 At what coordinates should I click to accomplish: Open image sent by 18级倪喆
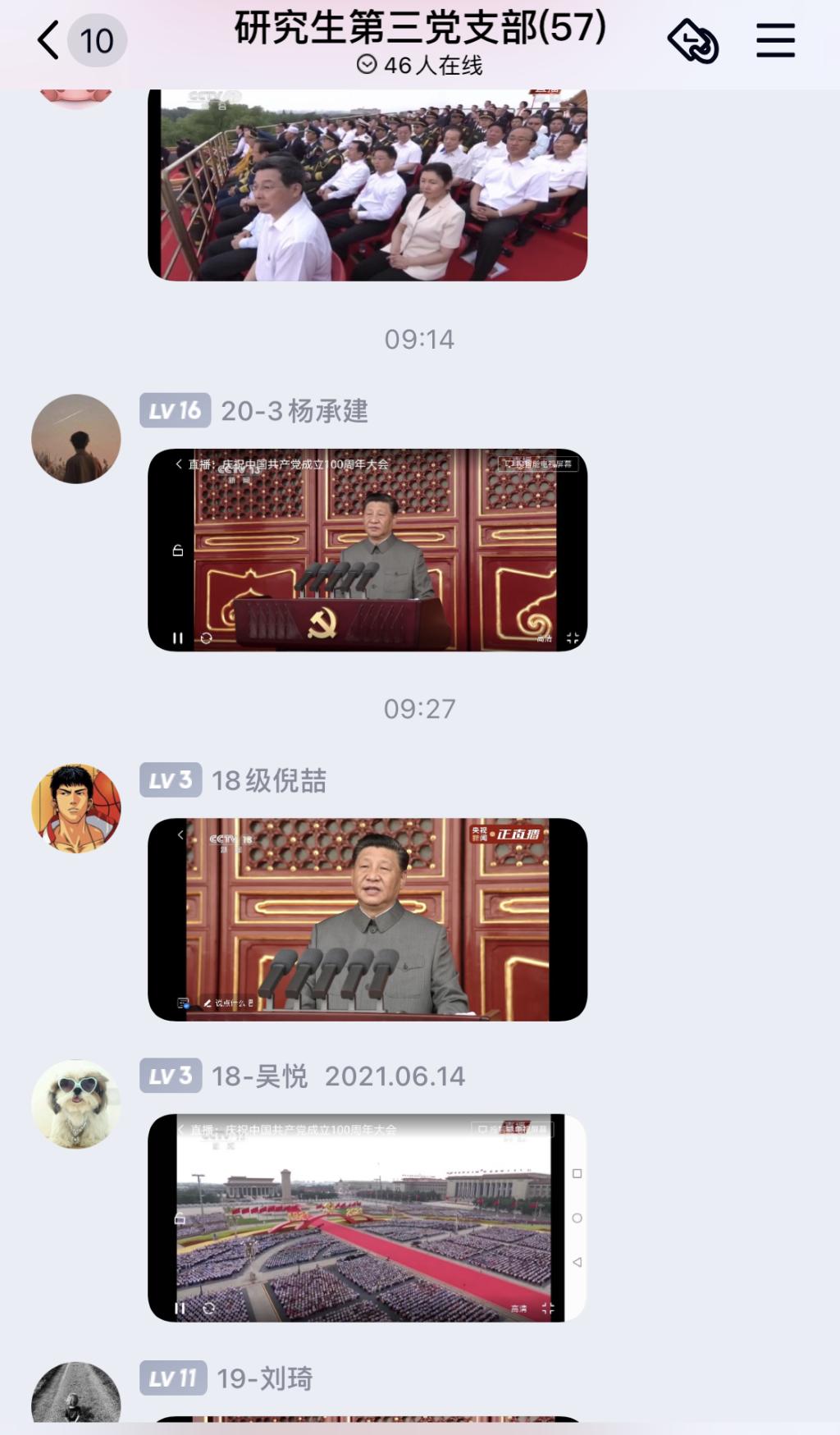[x=367, y=919]
